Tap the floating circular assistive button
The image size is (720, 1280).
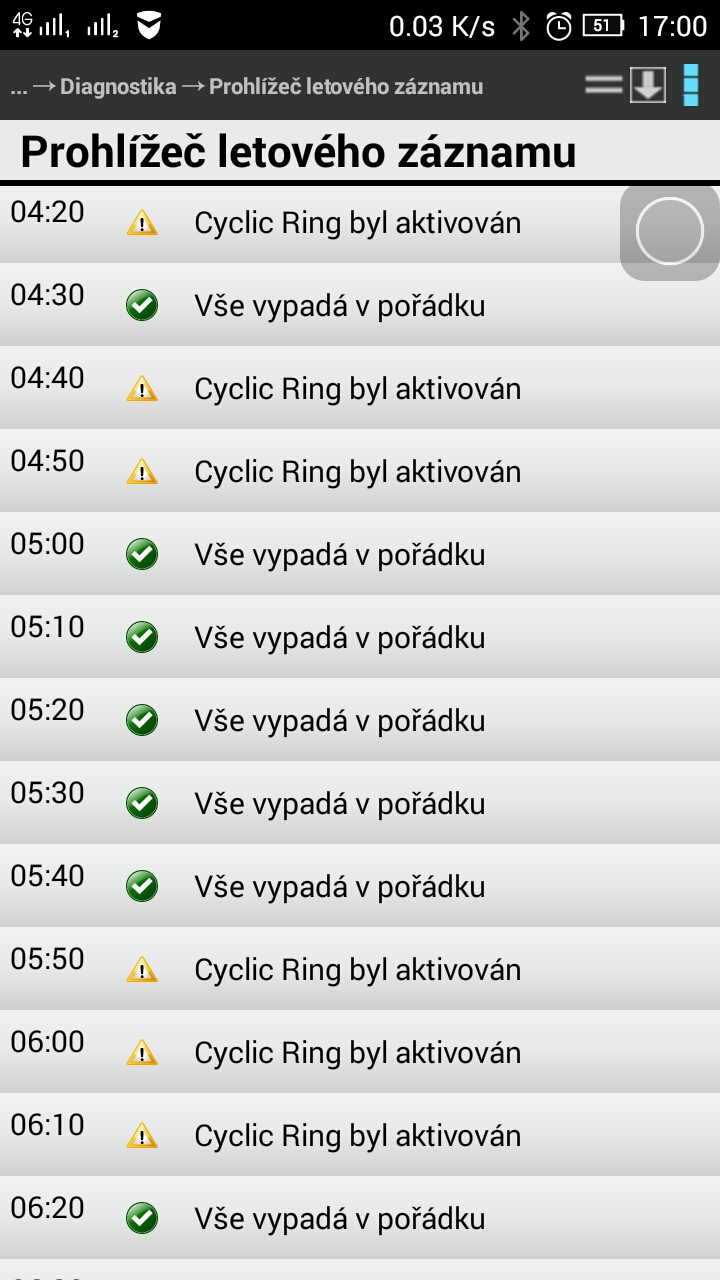(x=669, y=231)
